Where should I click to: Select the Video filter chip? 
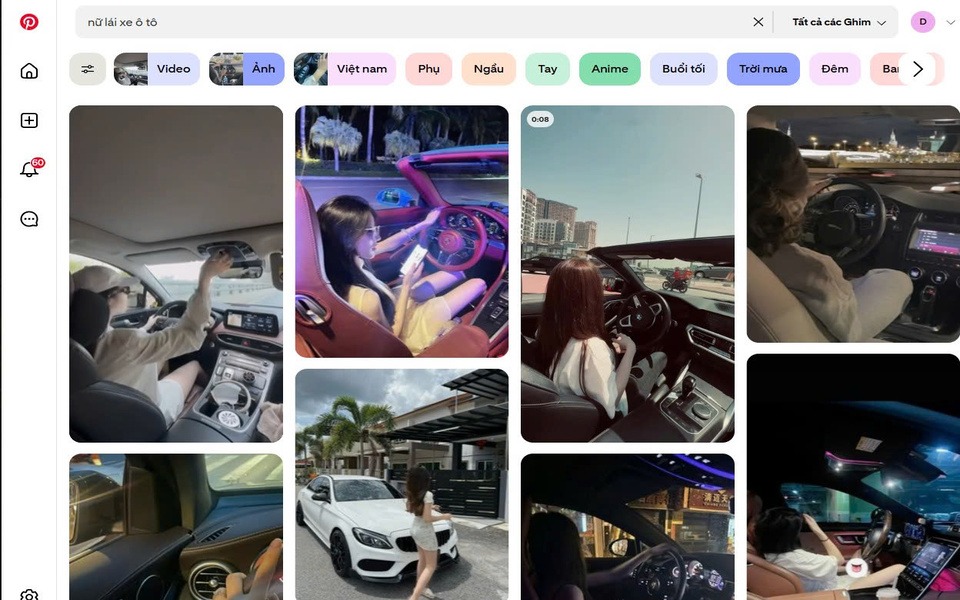click(157, 69)
